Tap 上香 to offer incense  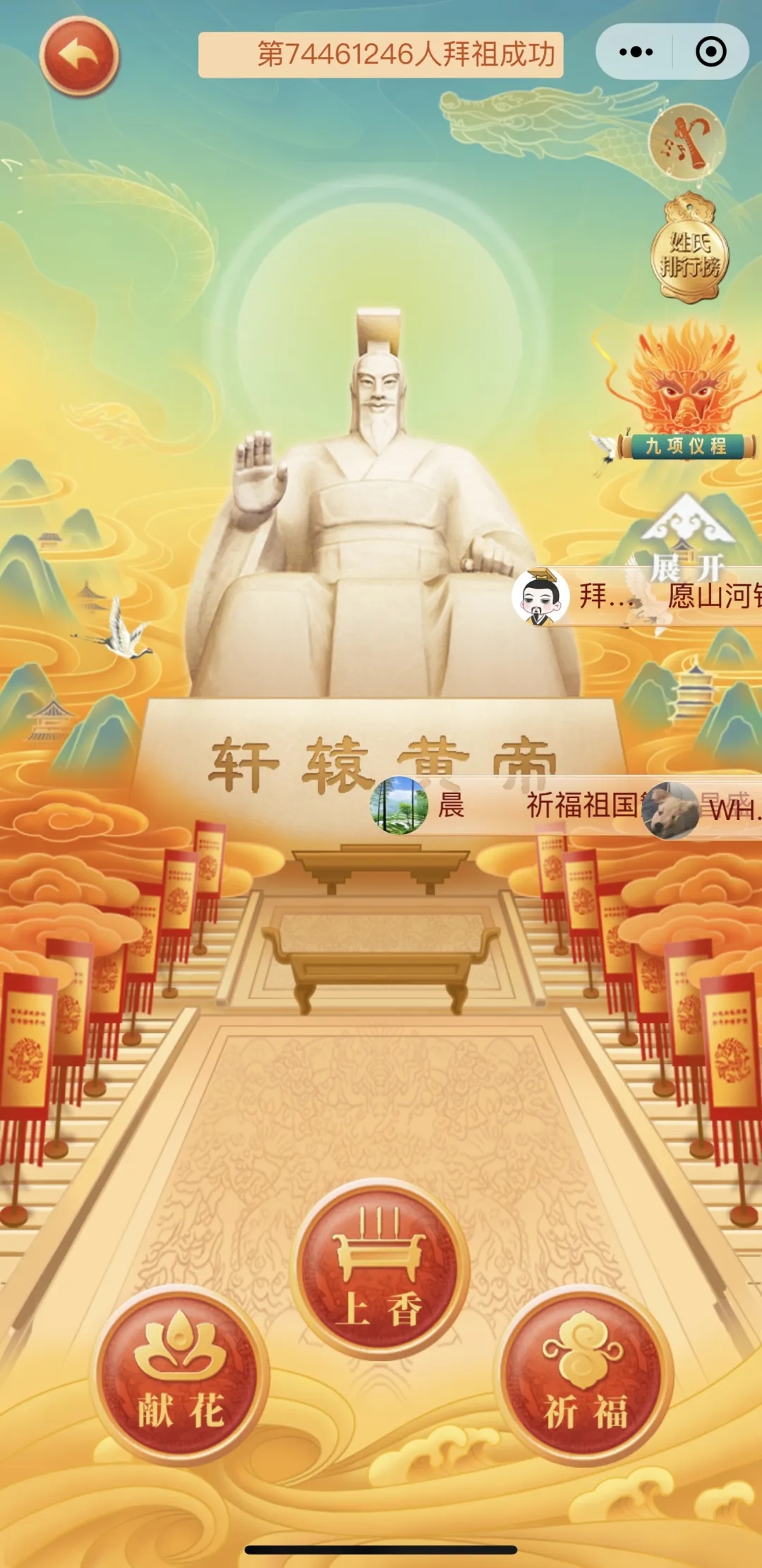click(380, 1269)
